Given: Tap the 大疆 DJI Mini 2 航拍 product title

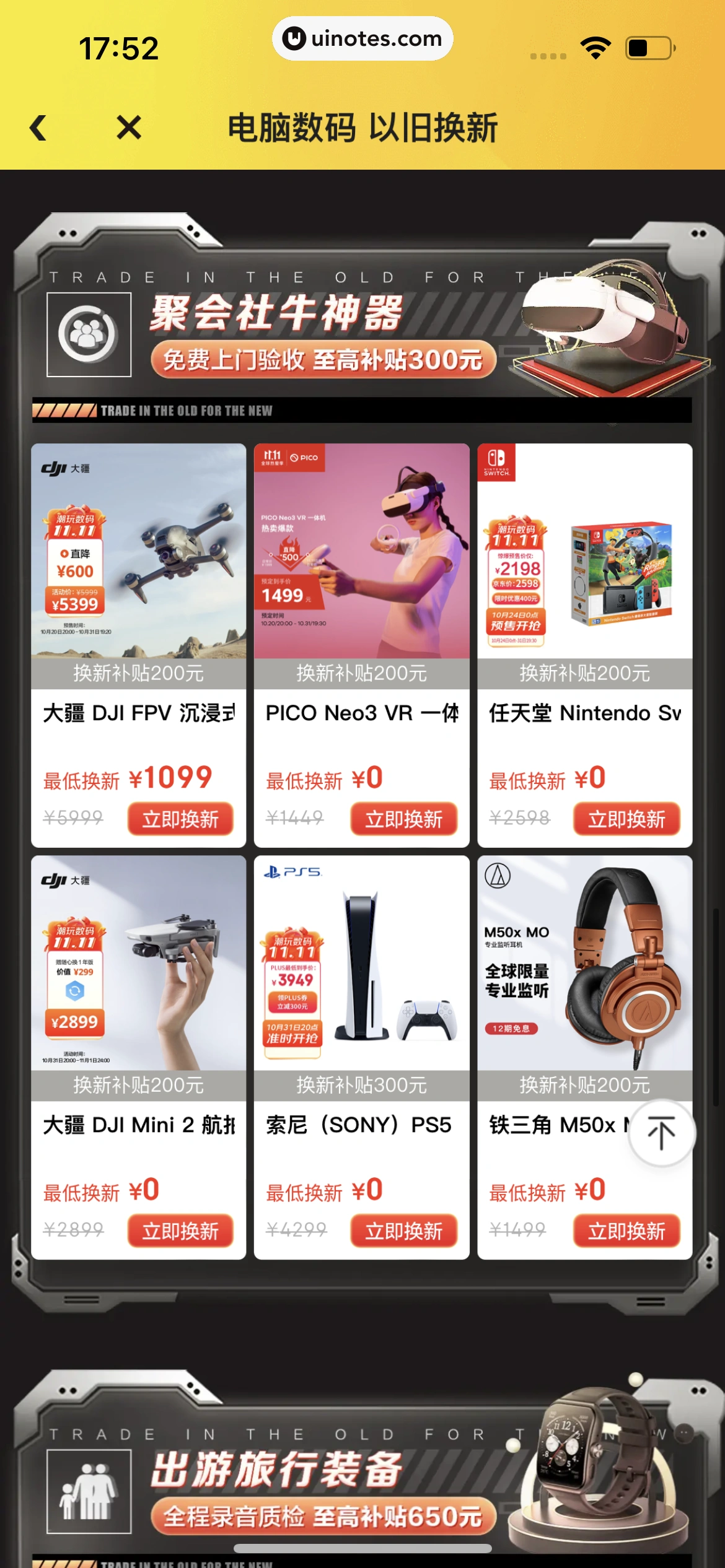Looking at the screenshot, I should (138, 1125).
